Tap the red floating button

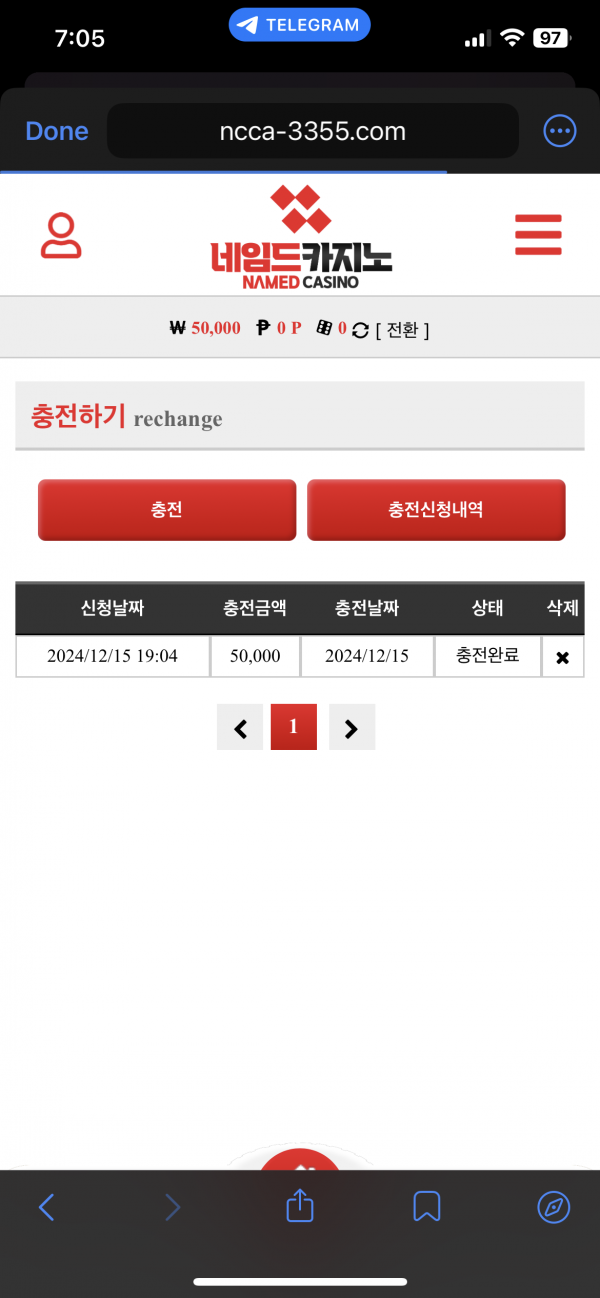(300, 1160)
